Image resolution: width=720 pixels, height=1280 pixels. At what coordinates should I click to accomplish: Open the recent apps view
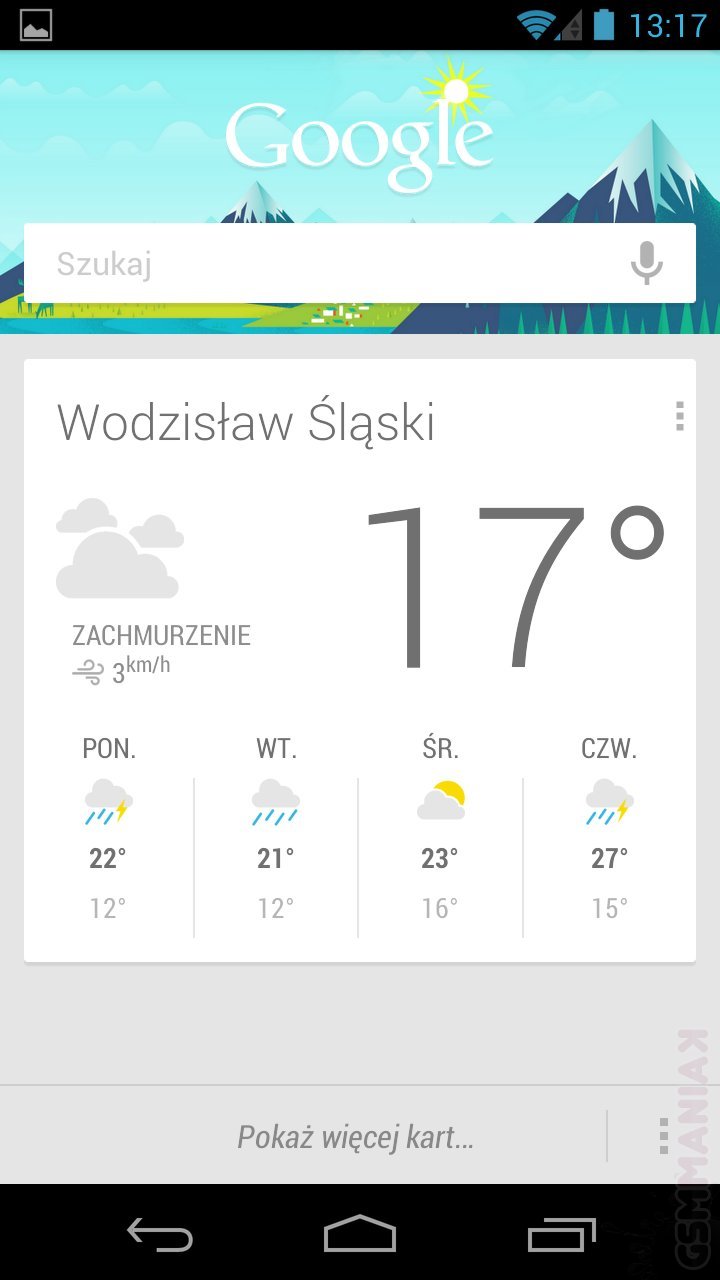[x=561, y=1235]
